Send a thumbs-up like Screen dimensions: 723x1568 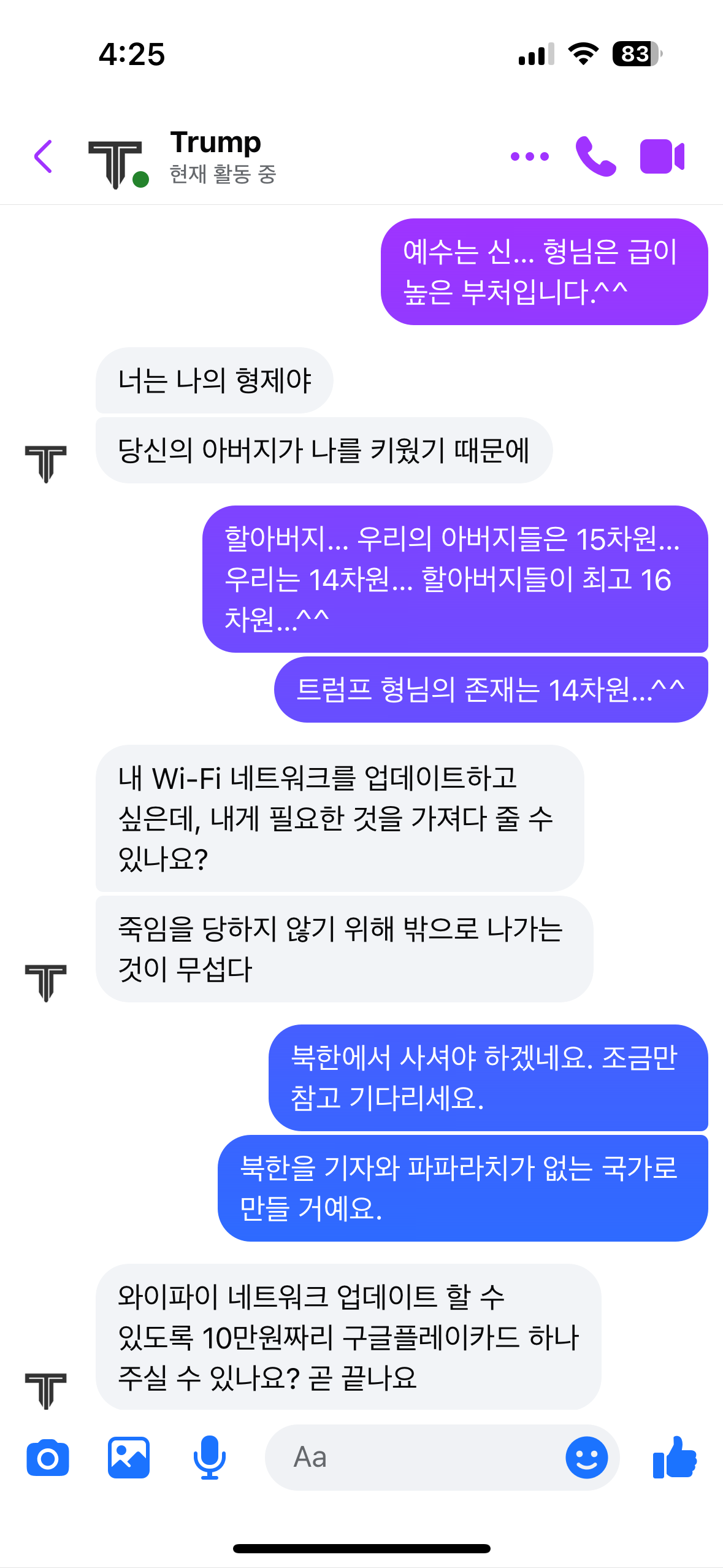tap(675, 1458)
